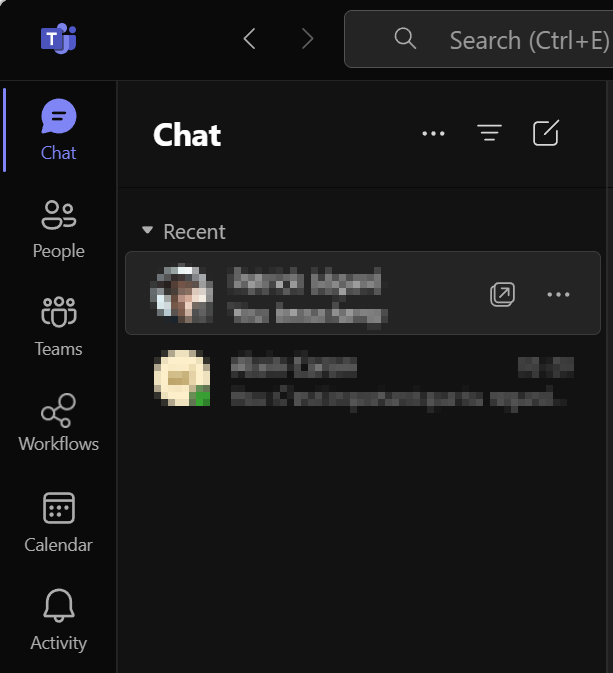This screenshot has width=613, height=673.
Task: Pop out the selected chat into a window
Action: tap(502, 294)
